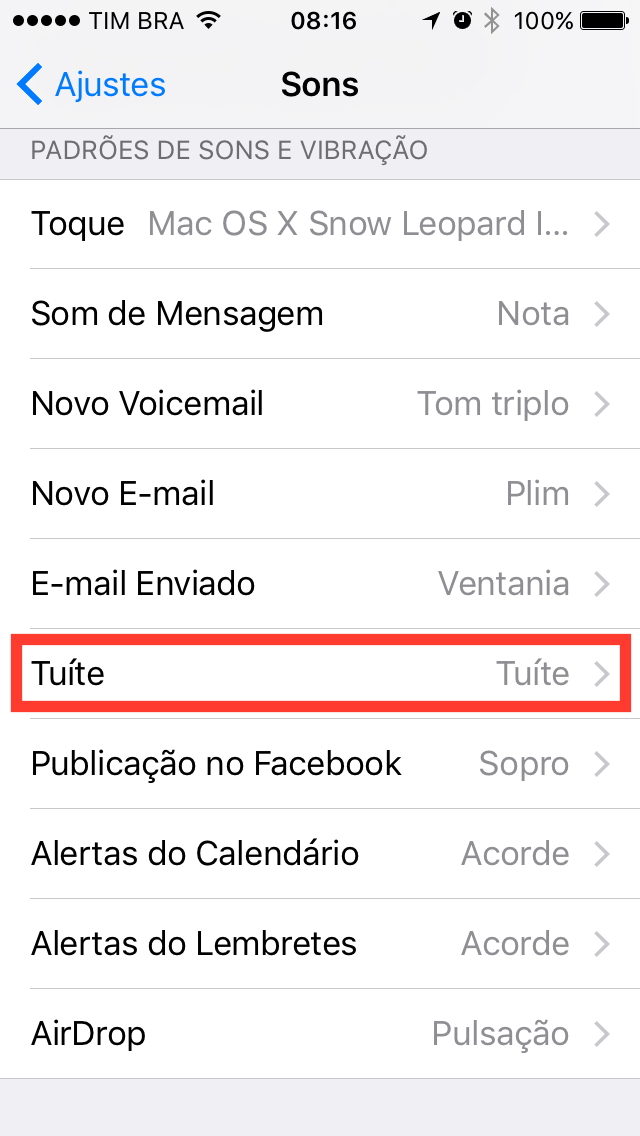Change the Alertas do Calendário sound
The height and width of the screenshot is (1136, 640).
coord(320,854)
